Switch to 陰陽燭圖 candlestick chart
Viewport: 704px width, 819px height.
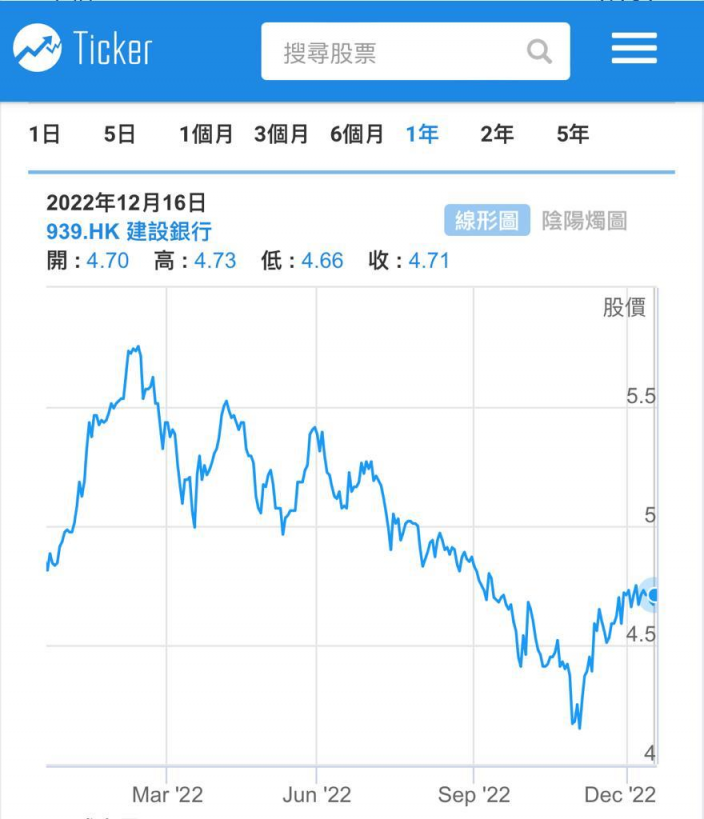click(x=584, y=220)
